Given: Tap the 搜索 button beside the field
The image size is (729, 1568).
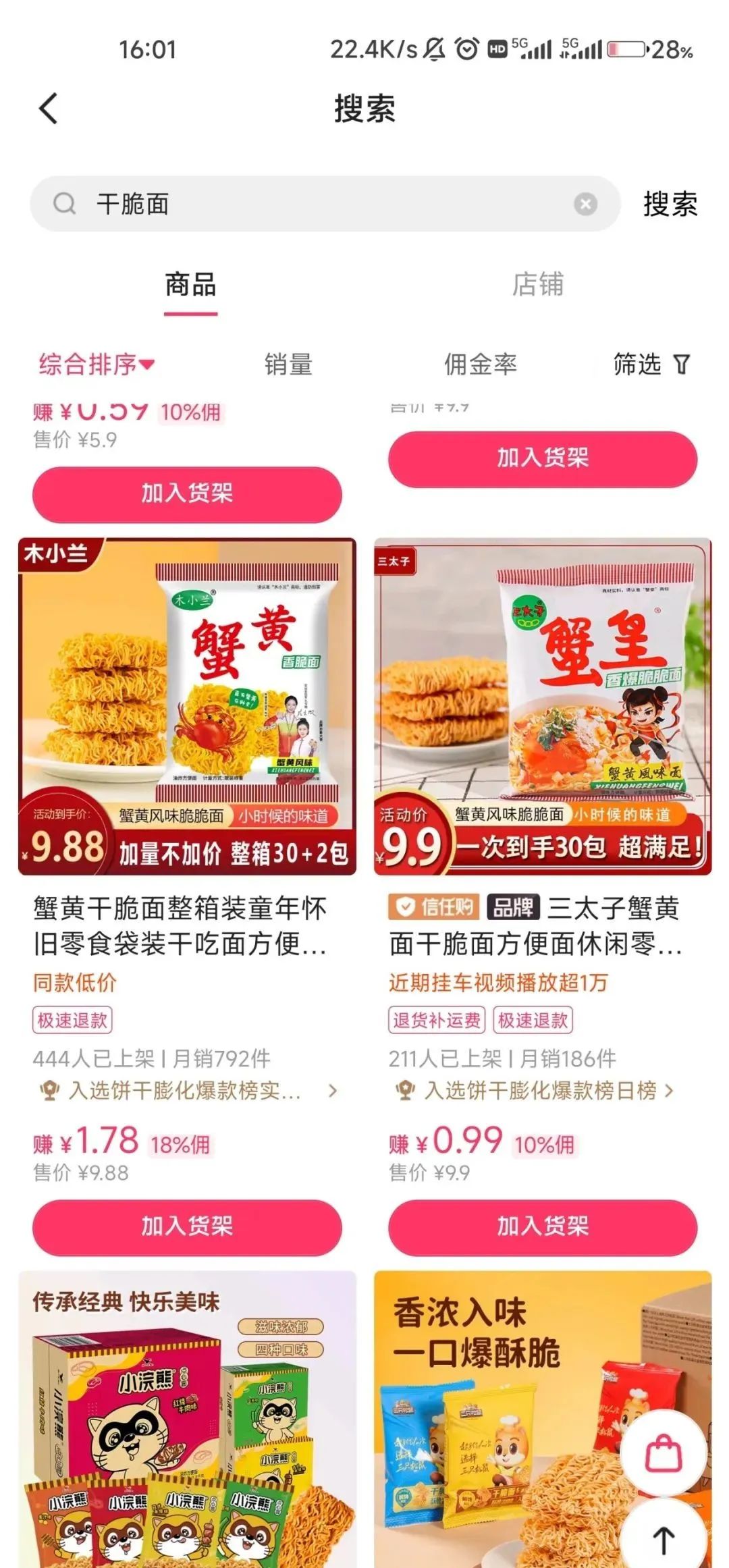Looking at the screenshot, I should (670, 204).
